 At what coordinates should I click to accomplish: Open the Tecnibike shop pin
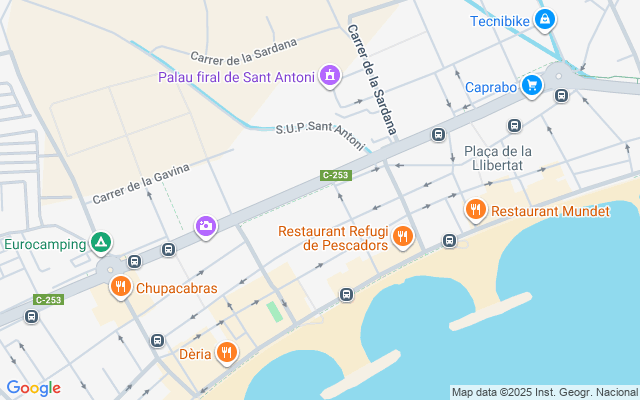pyautogui.click(x=544, y=20)
